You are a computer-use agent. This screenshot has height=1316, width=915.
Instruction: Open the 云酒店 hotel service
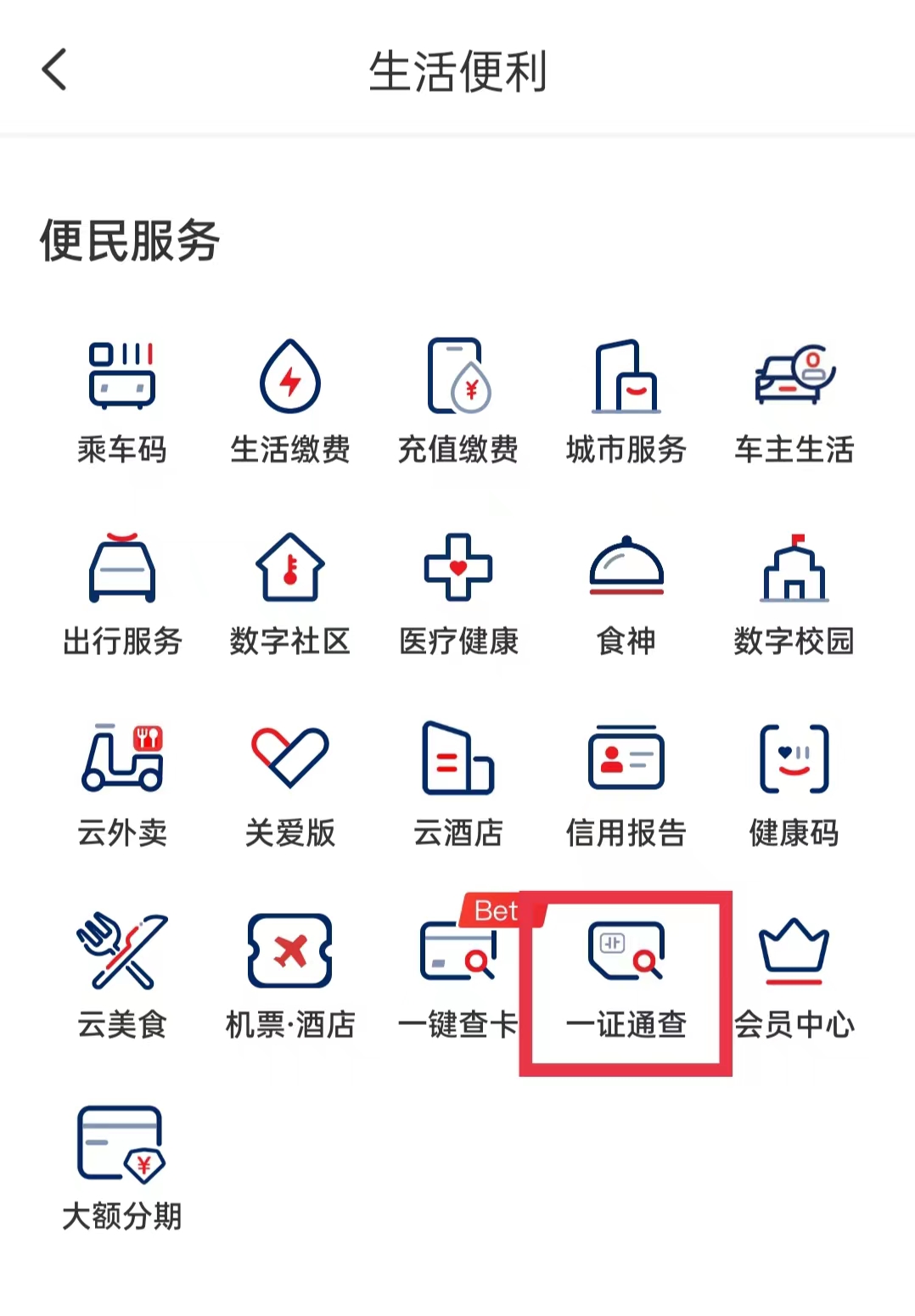tap(457, 776)
